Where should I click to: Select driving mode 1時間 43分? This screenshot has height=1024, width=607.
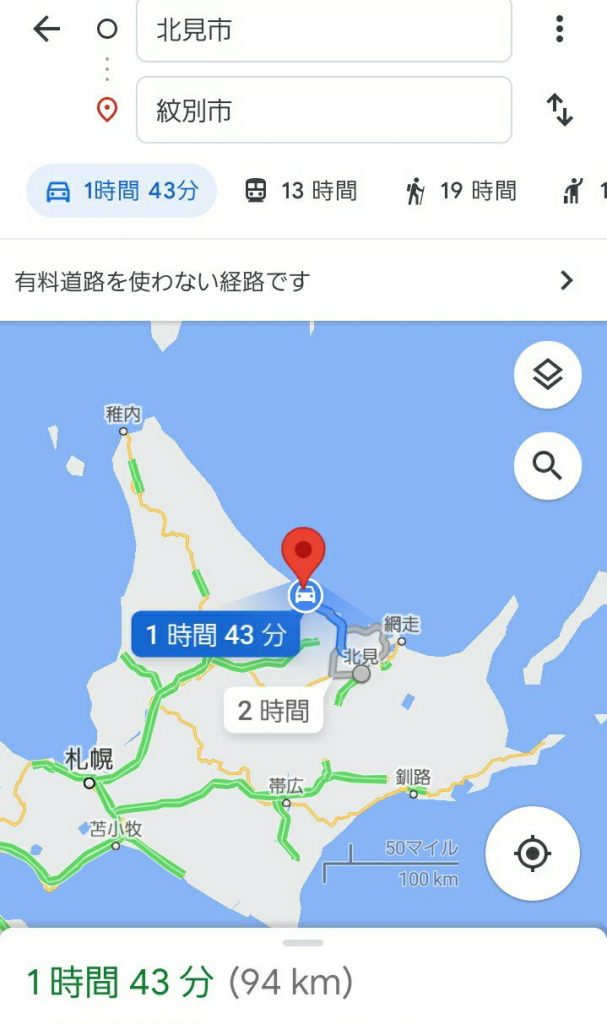pos(122,191)
